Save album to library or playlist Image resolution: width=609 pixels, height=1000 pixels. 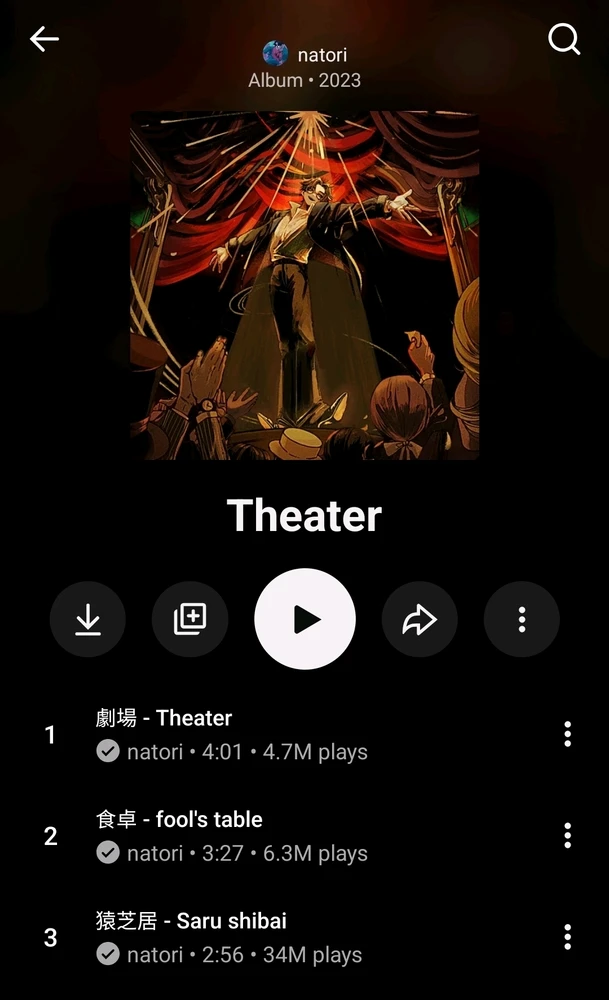(190, 620)
